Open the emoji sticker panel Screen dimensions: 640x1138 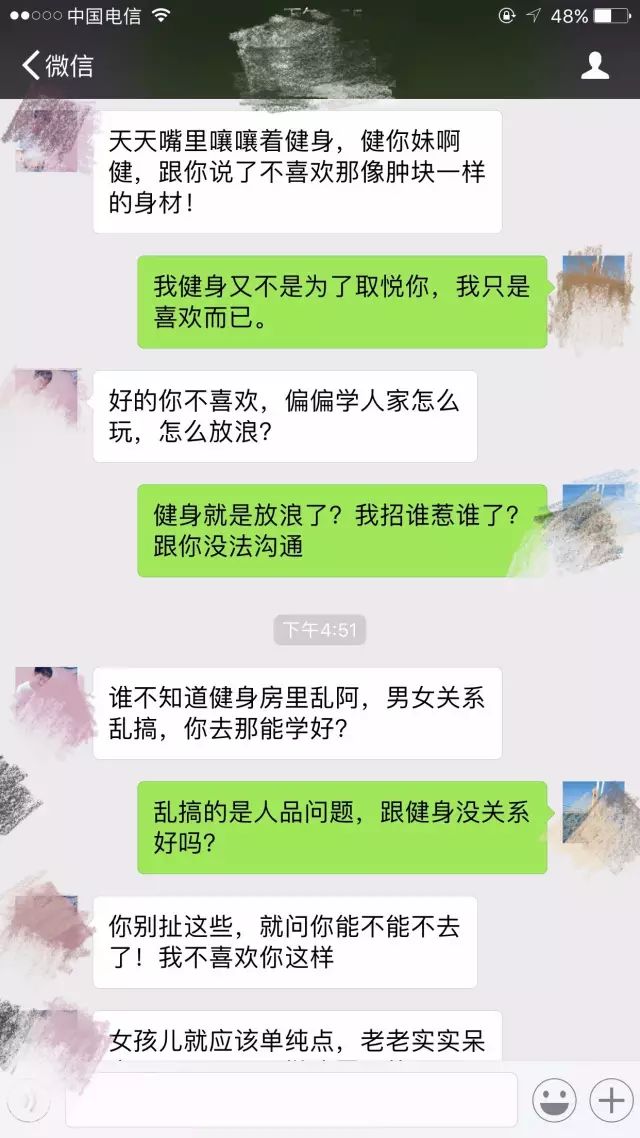[x=554, y=1100]
